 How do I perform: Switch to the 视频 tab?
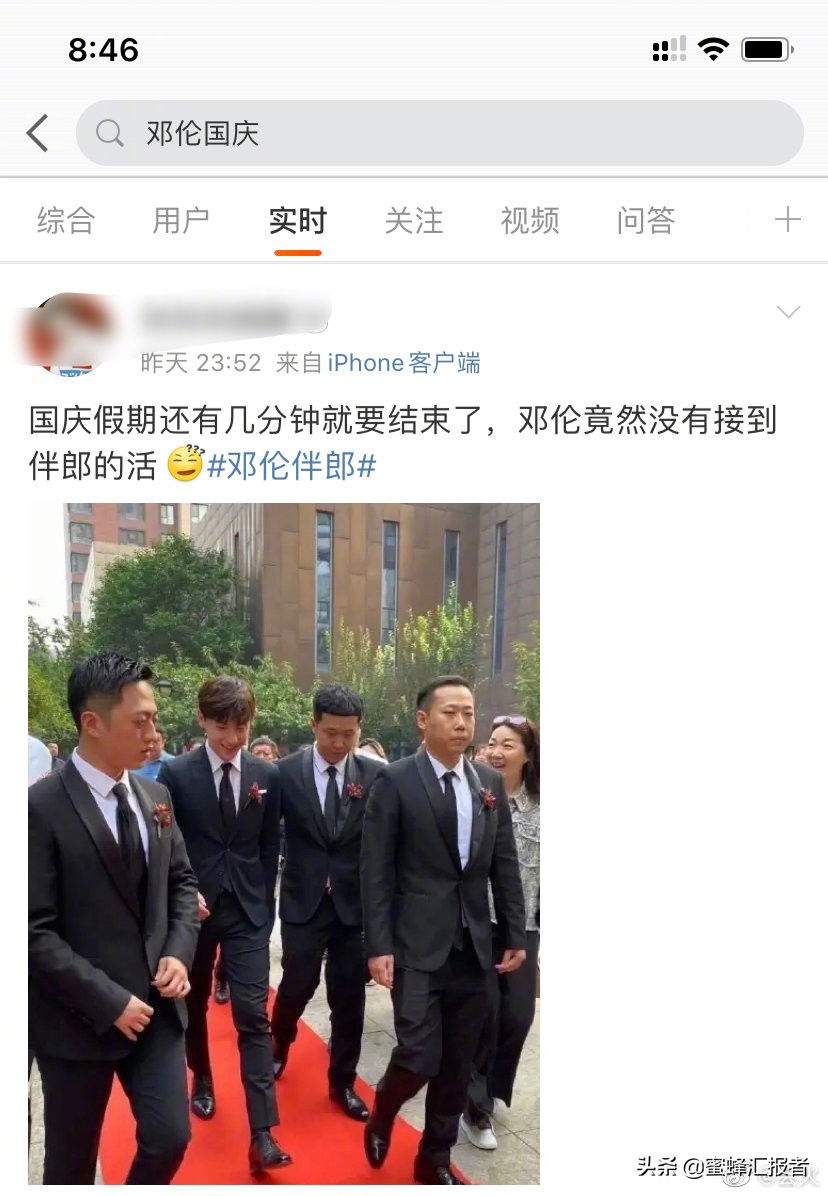530,221
